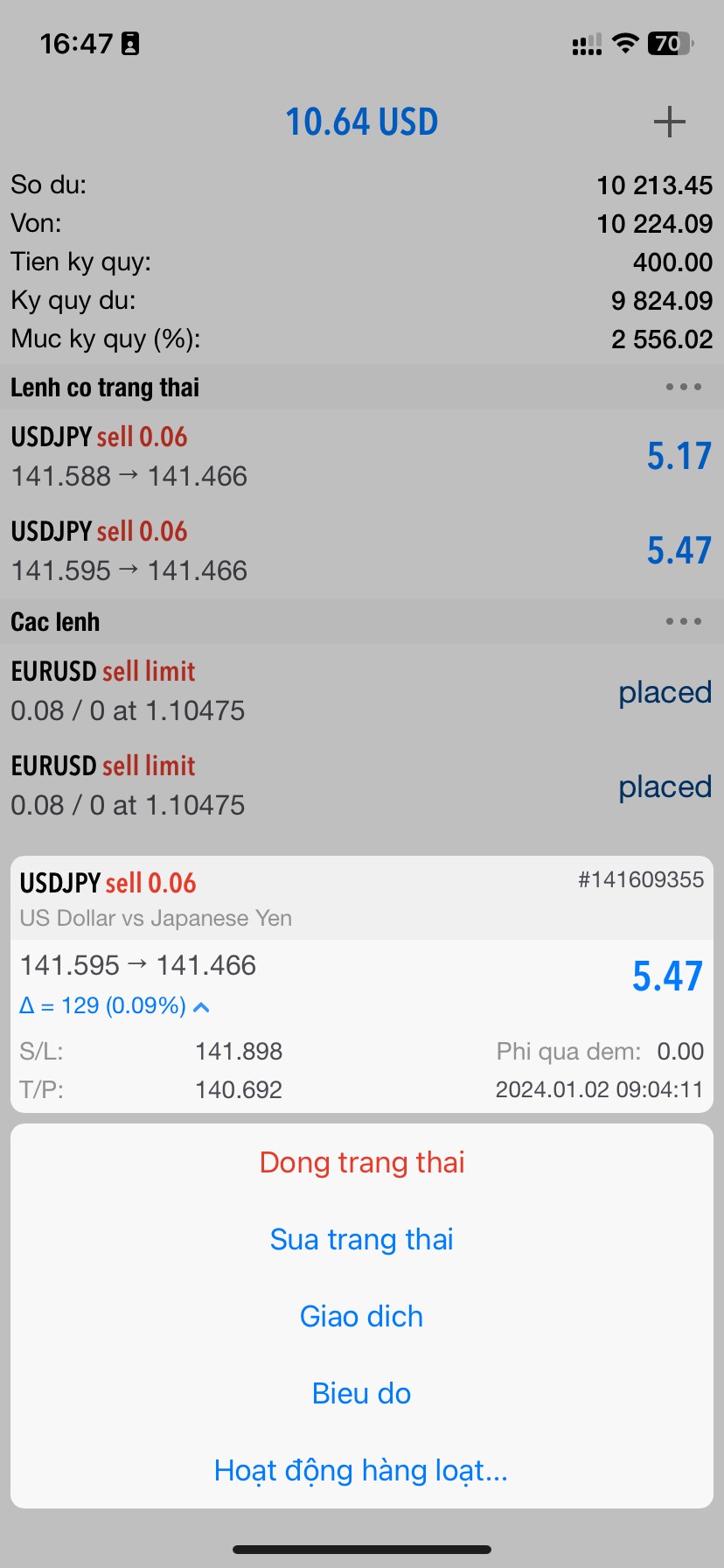Open Bieu do chart for USDJPY
Image resolution: width=724 pixels, height=1568 pixels.
[362, 1393]
